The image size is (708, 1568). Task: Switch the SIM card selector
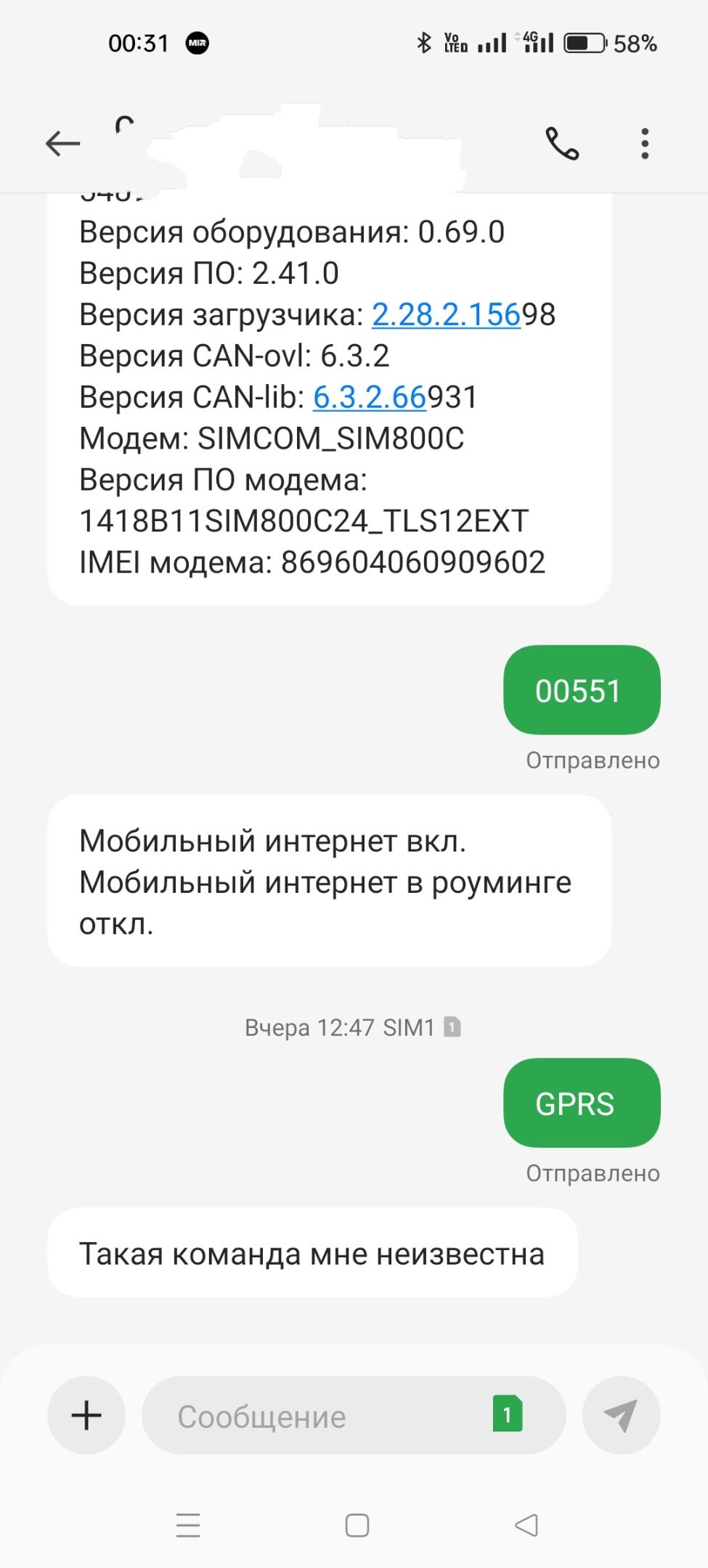point(508,1413)
